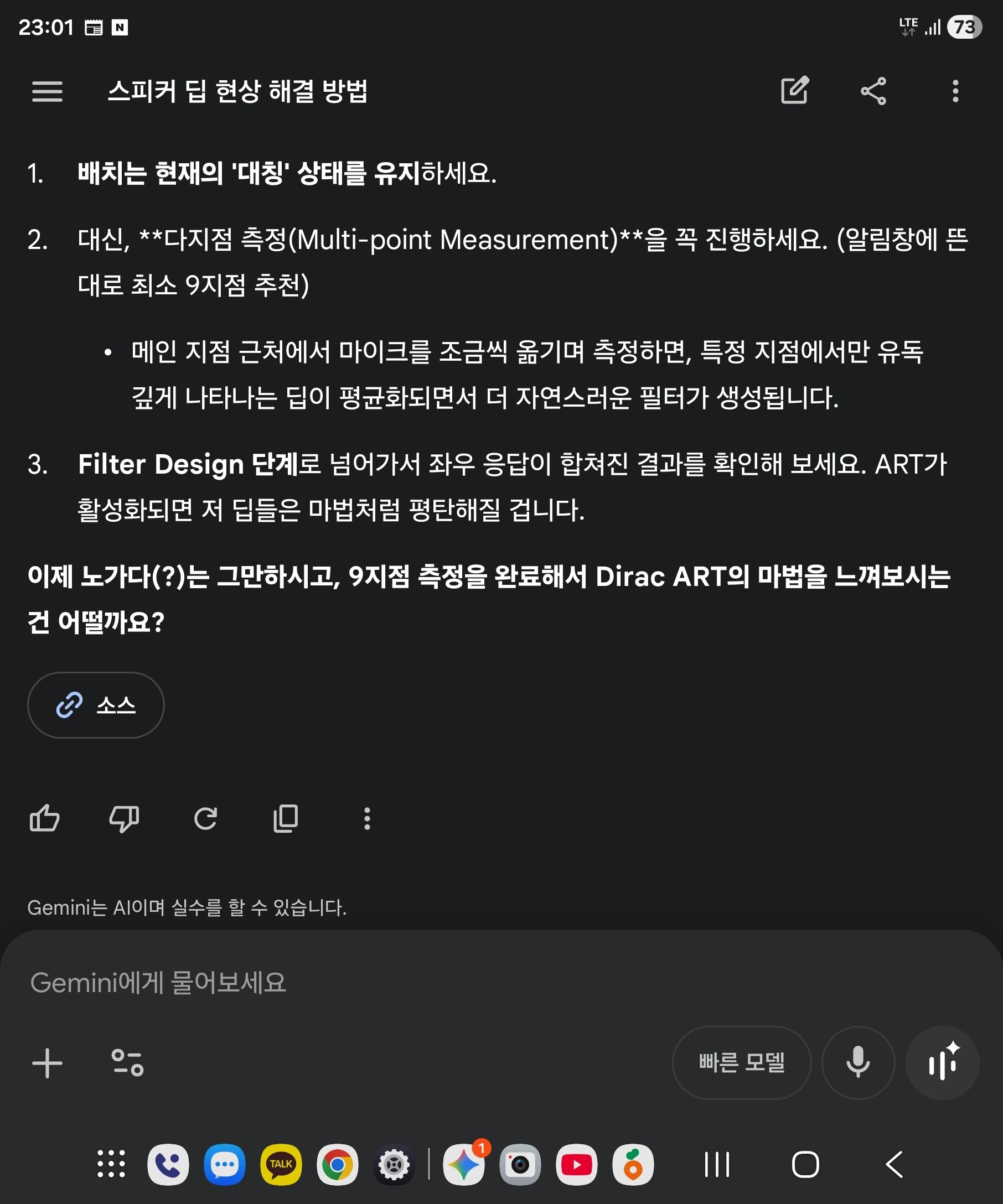
Task: Copy the response text
Action: pos(286,818)
